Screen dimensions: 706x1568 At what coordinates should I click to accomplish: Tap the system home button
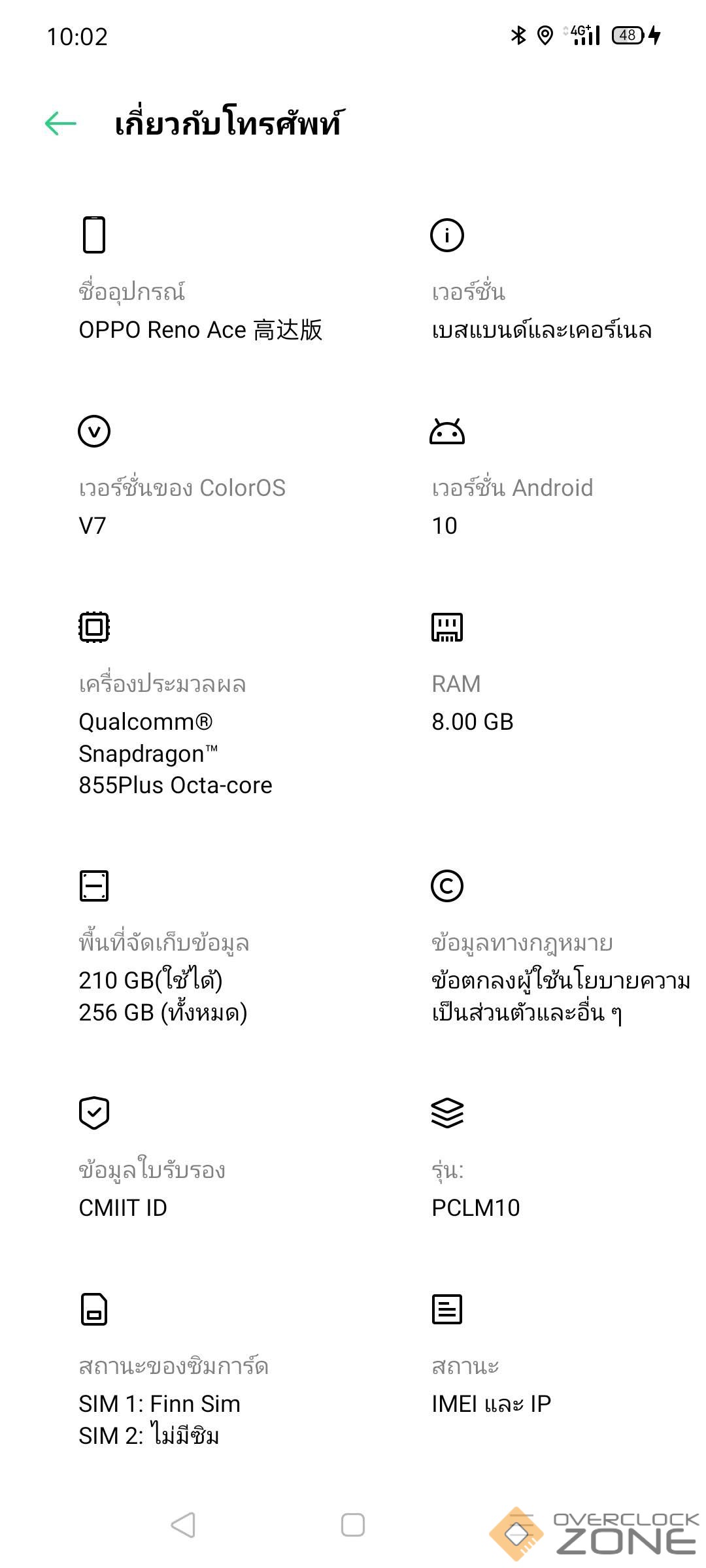pyautogui.click(x=353, y=1526)
